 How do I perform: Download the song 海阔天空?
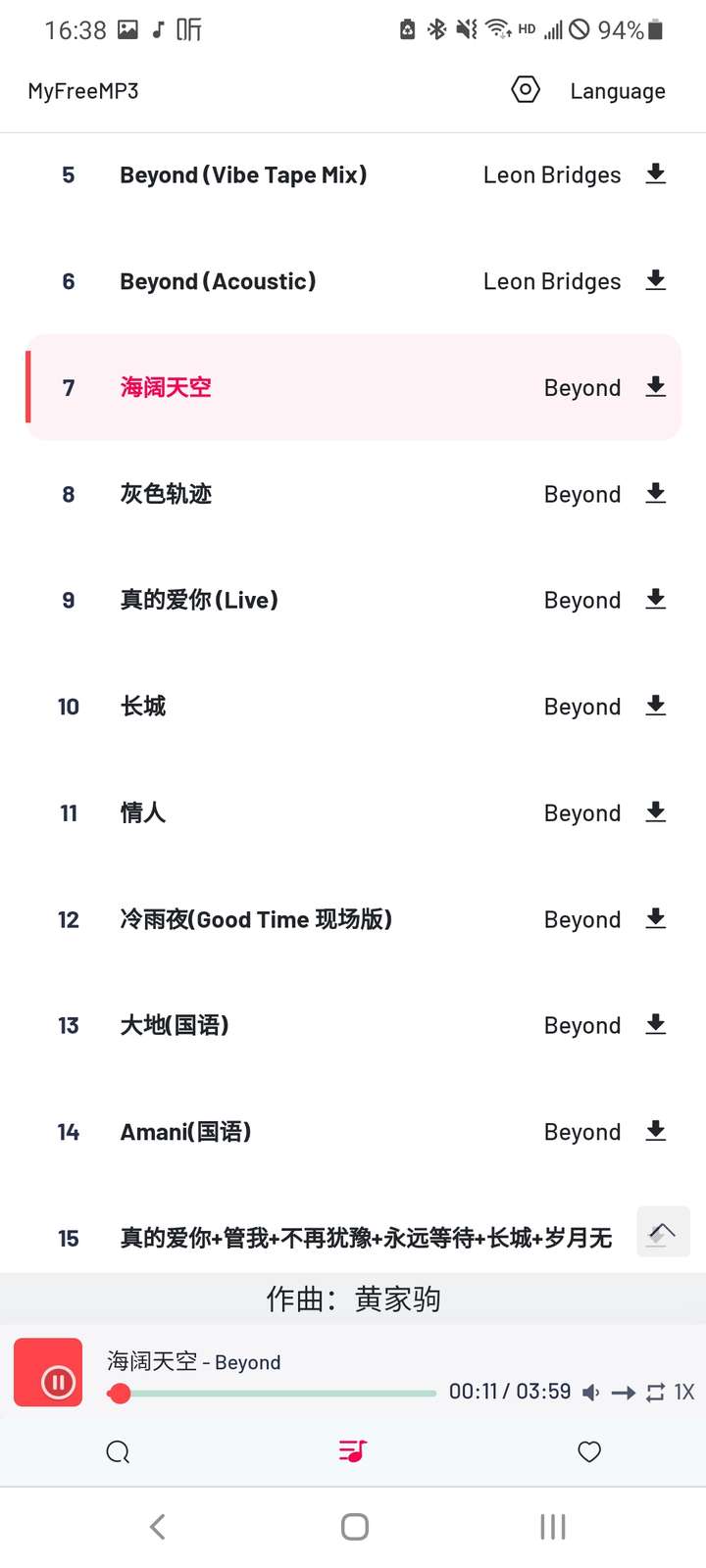656,387
